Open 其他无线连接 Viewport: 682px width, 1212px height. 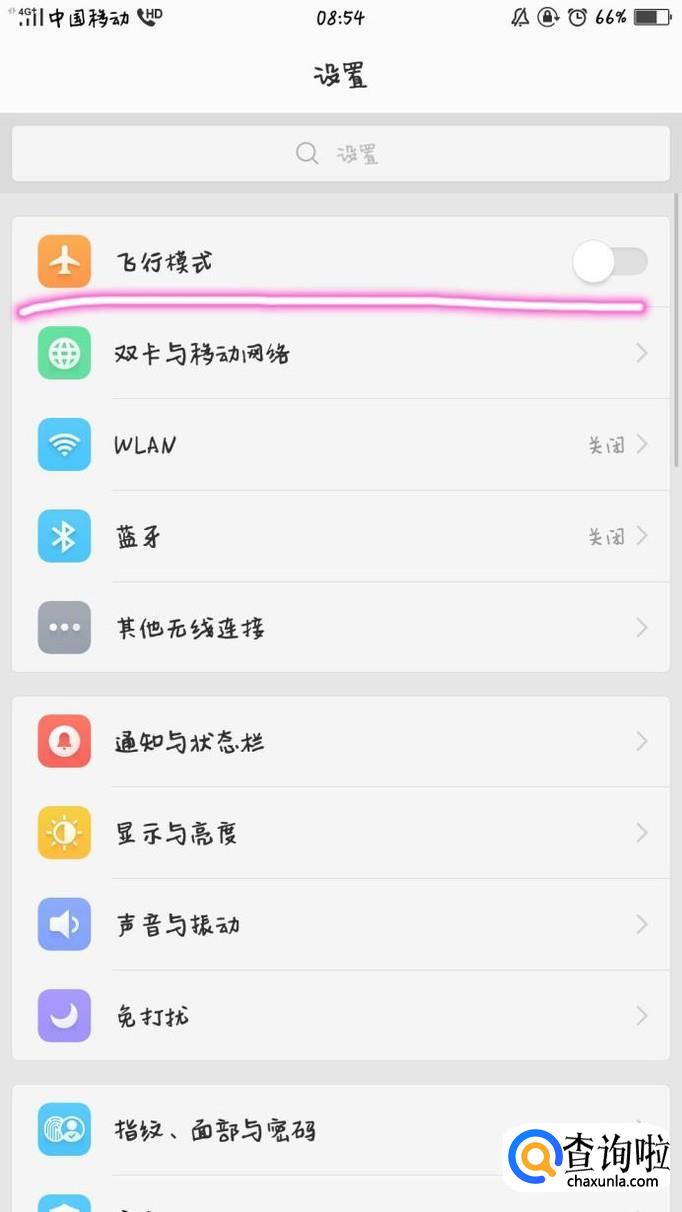(x=340, y=628)
